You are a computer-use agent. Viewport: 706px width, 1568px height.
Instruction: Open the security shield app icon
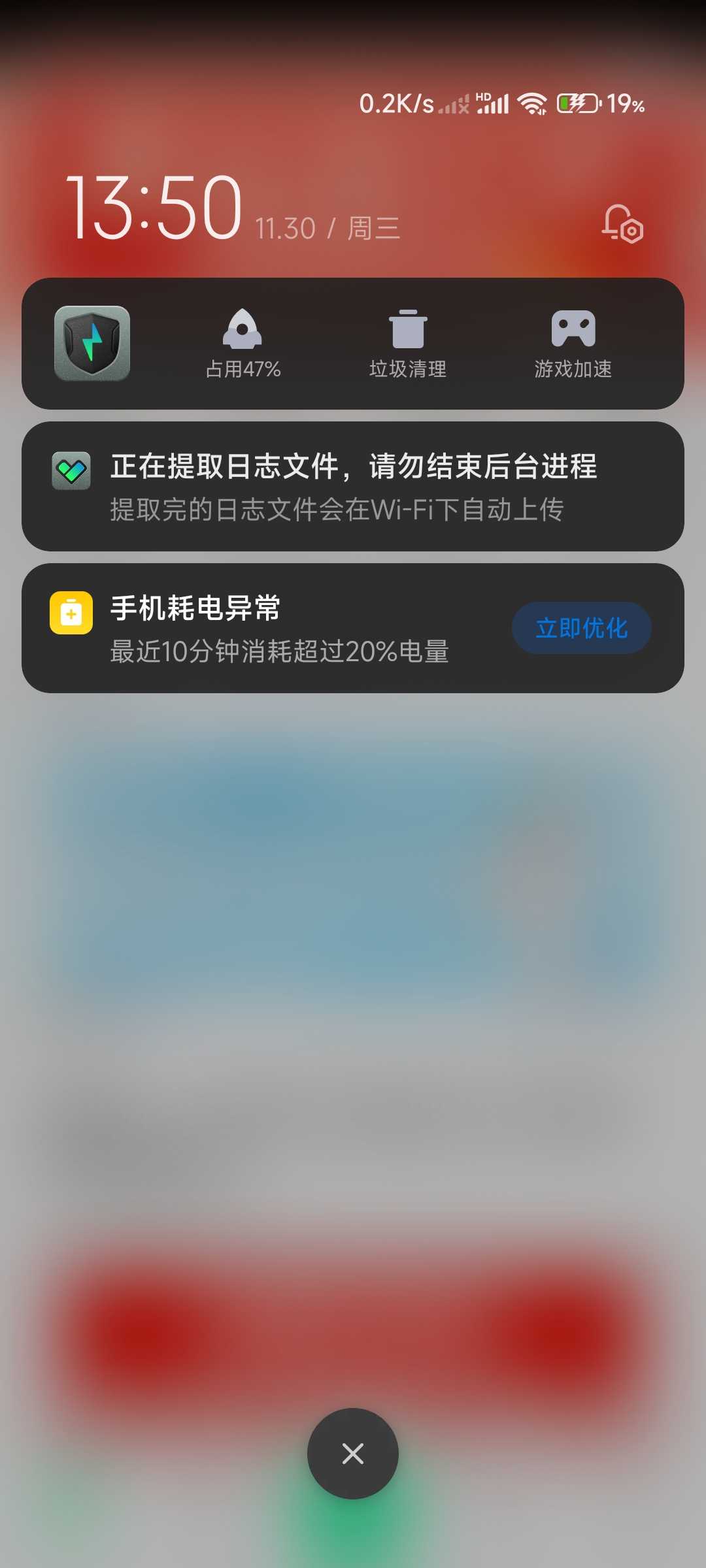point(92,344)
